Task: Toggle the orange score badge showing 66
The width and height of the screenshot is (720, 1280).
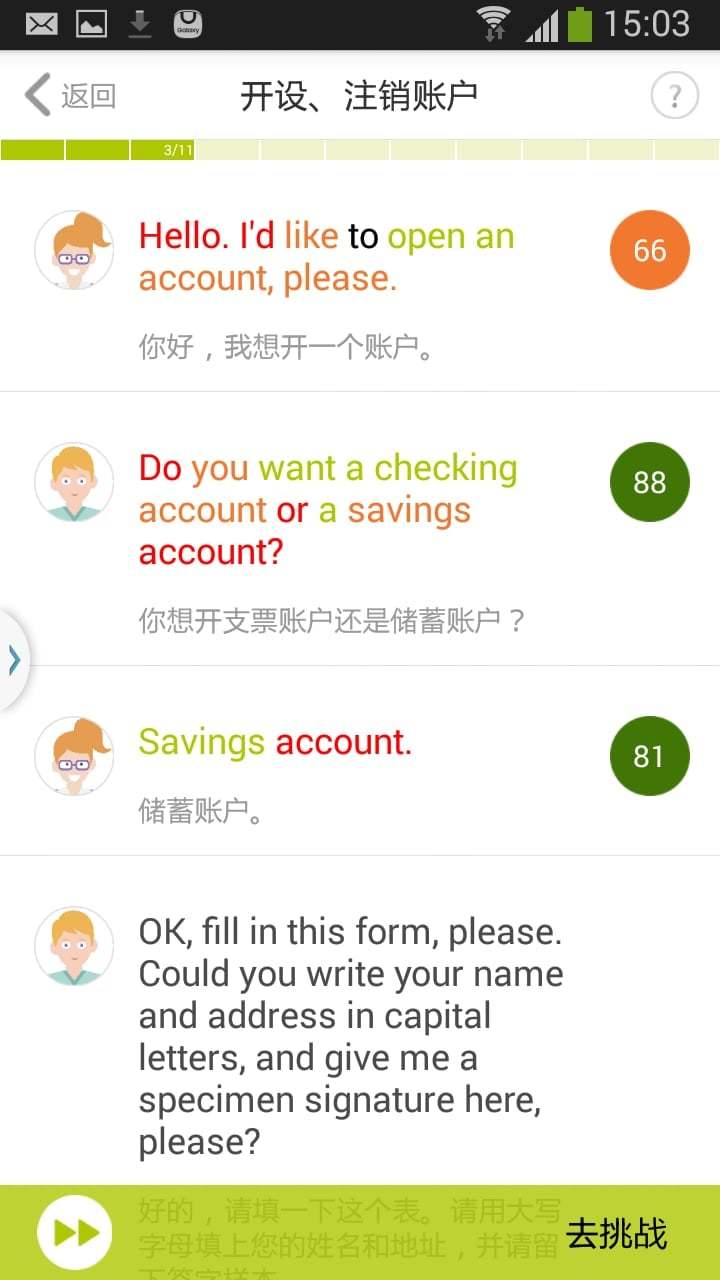Action: click(x=649, y=250)
